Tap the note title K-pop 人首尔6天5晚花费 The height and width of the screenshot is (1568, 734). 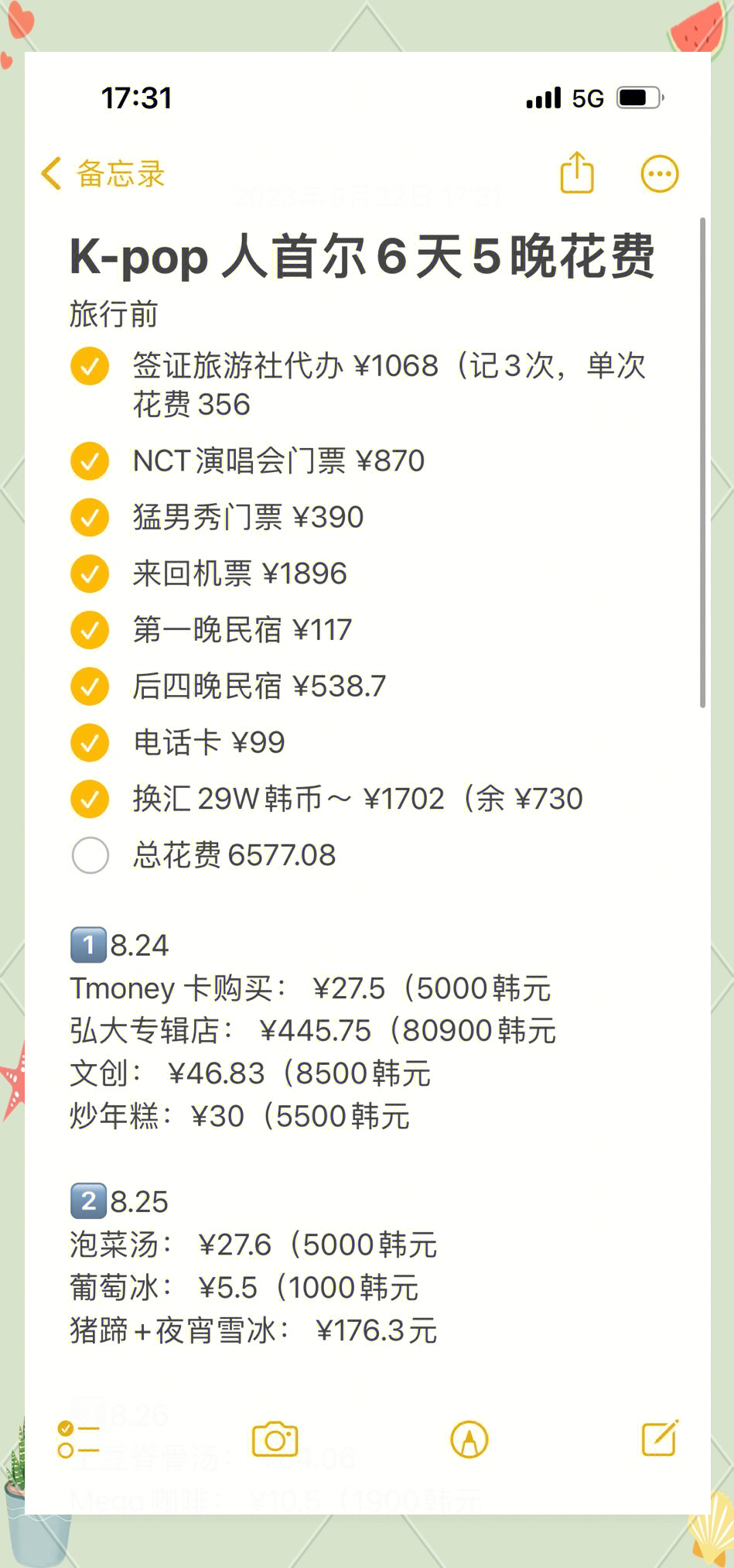click(x=361, y=258)
